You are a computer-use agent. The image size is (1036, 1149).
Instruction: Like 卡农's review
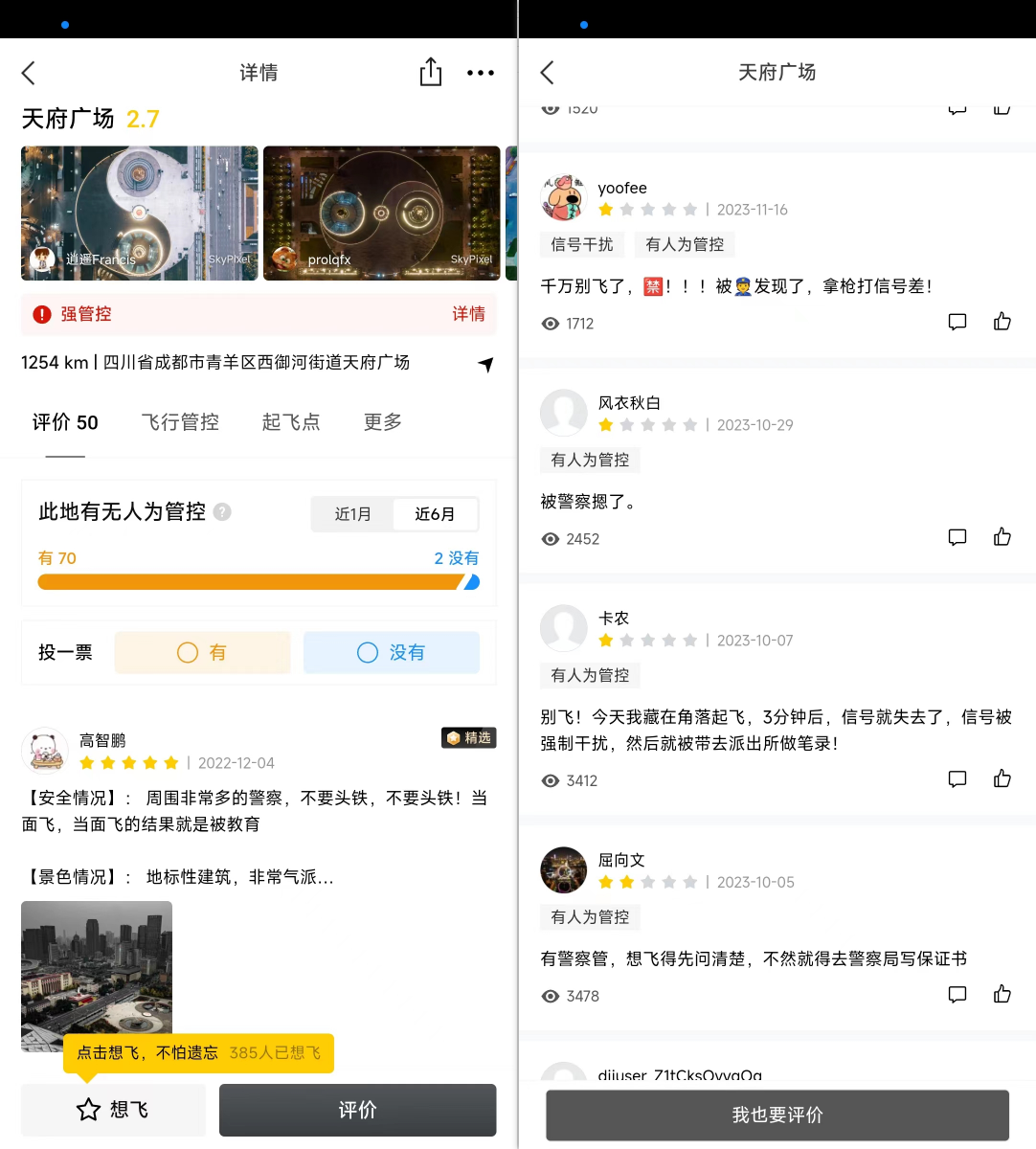[x=1002, y=778]
